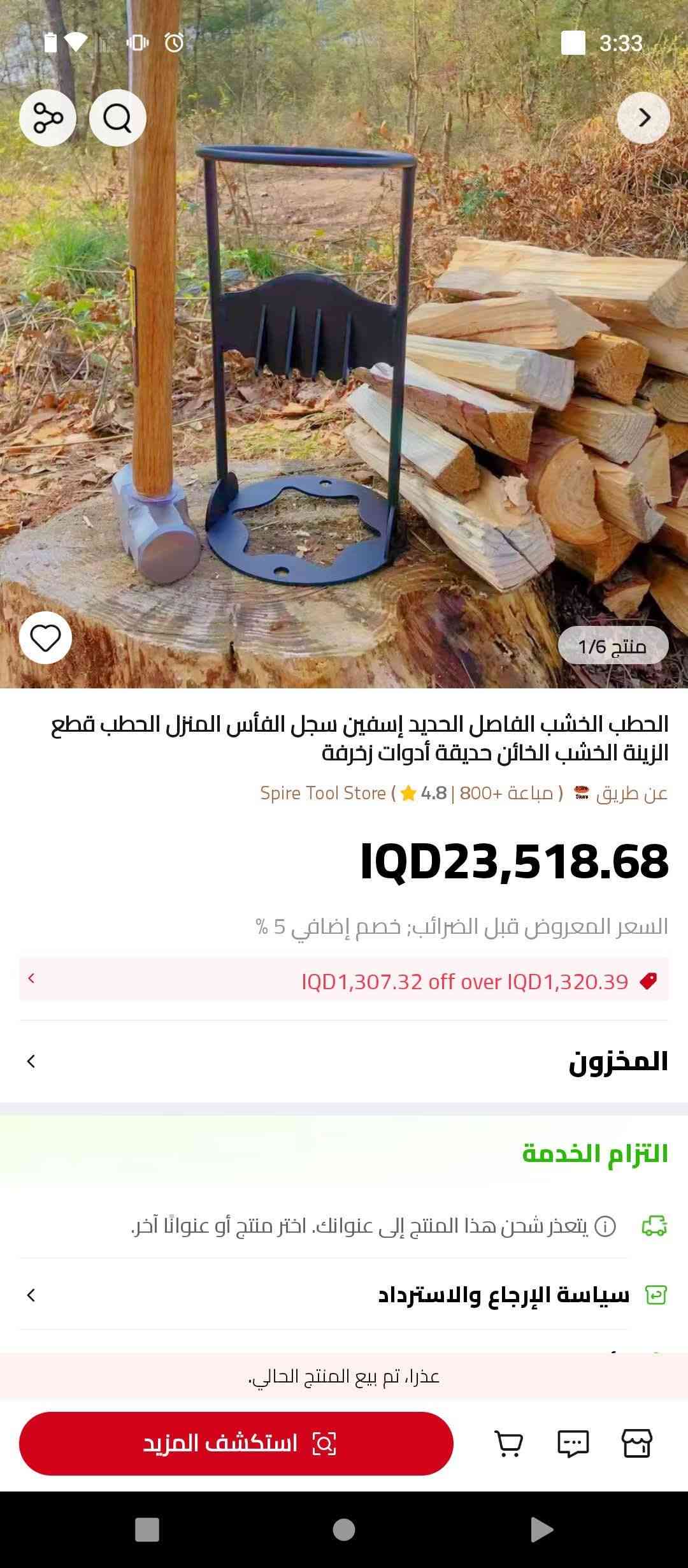Tap the system home button
The width and height of the screenshot is (688, 1568).
click(344, 1529)
